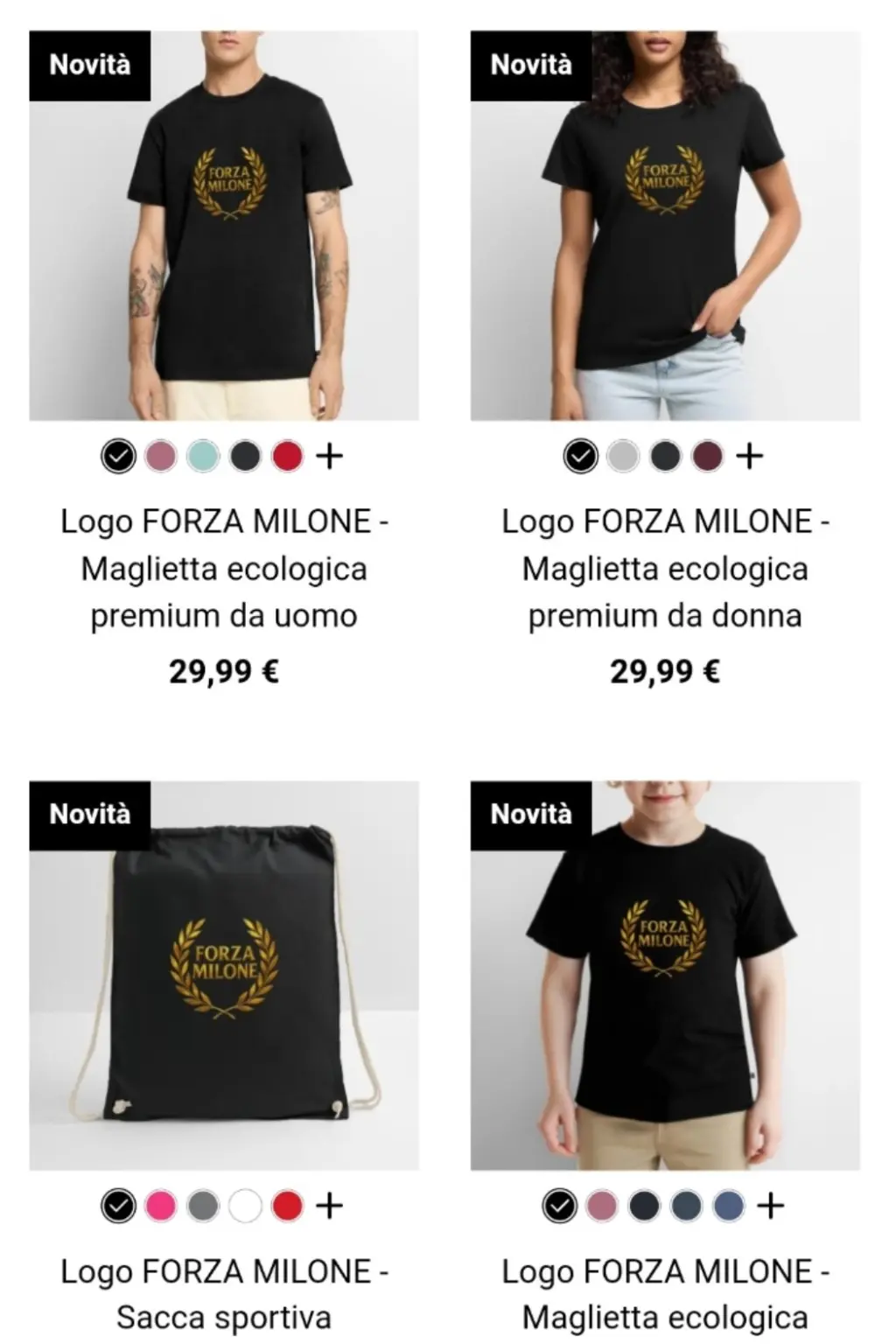Show more colors for the women's t-shirt
The height and width of the screenshot is (1344, 896).
point(750,456)
